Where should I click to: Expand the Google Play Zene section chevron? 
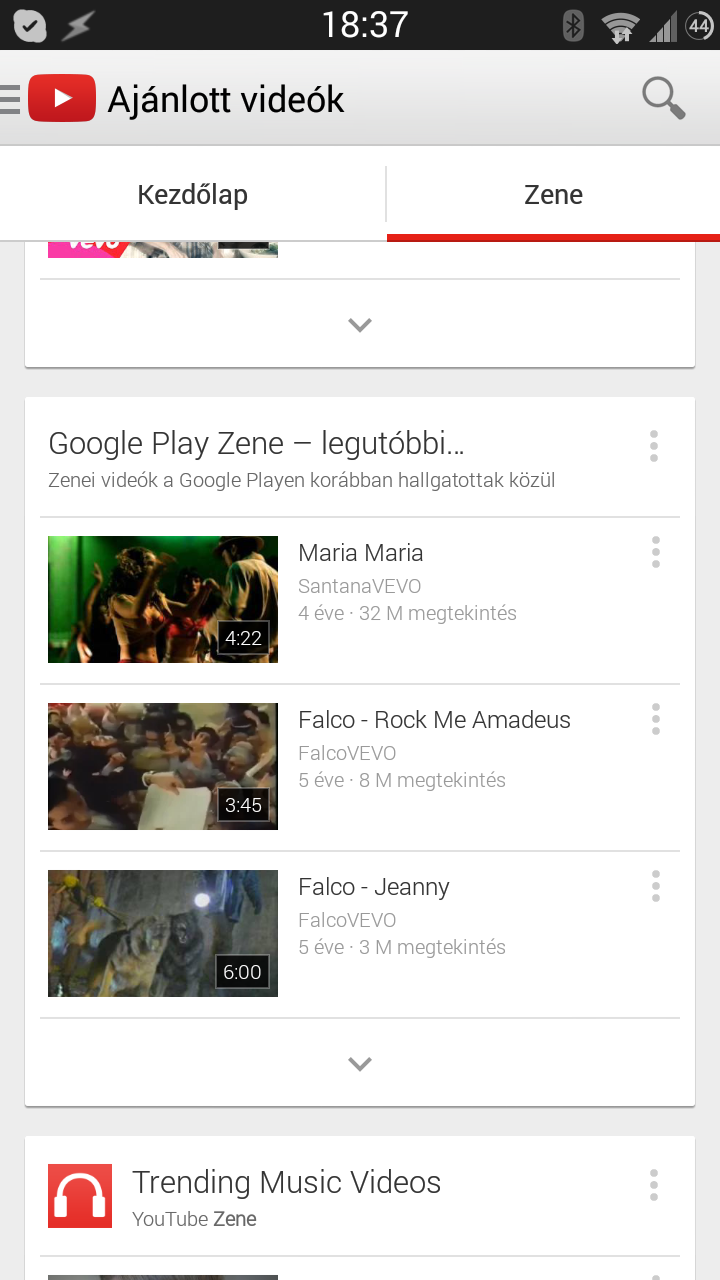click(360, 1063)
